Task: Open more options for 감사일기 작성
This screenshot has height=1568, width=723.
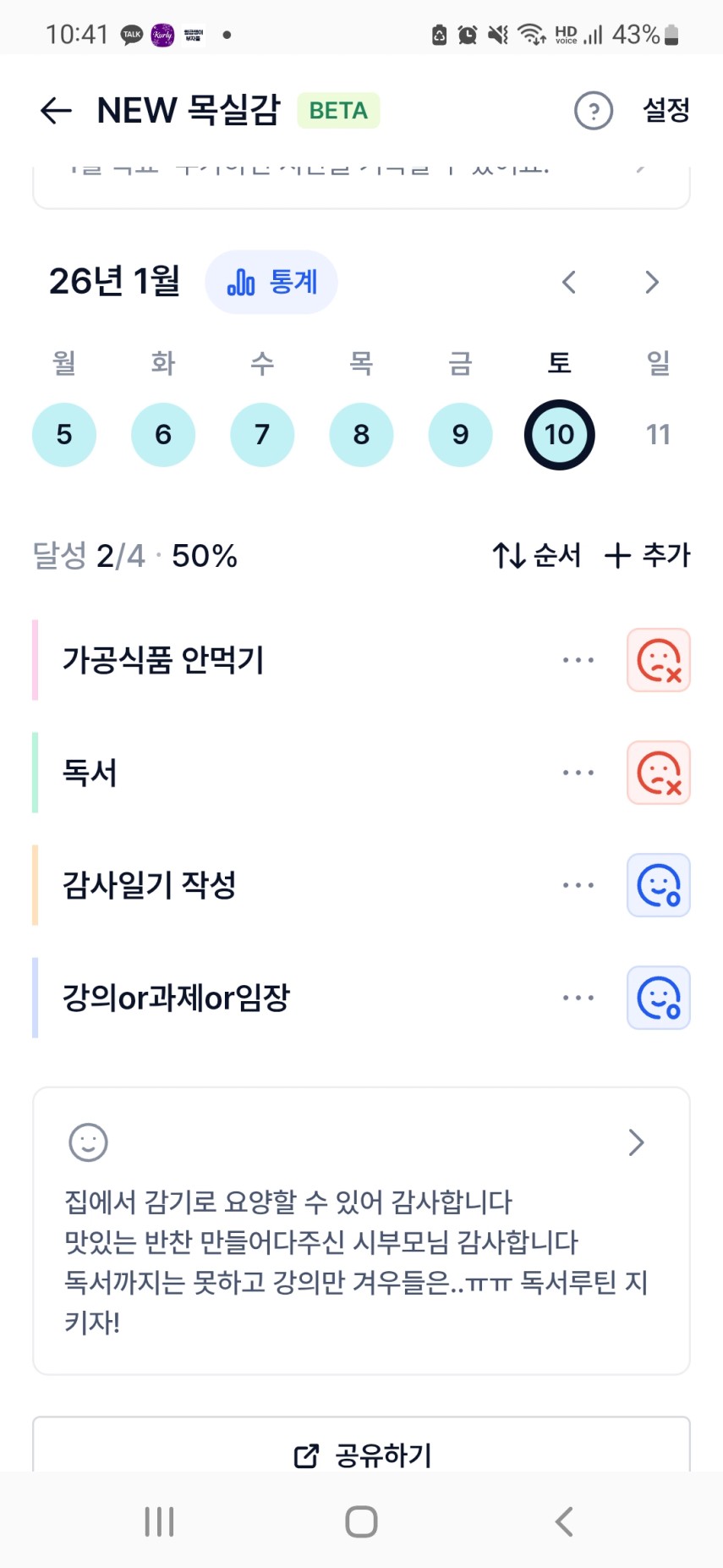Action: pyautogui.click(x=578, y=885)
